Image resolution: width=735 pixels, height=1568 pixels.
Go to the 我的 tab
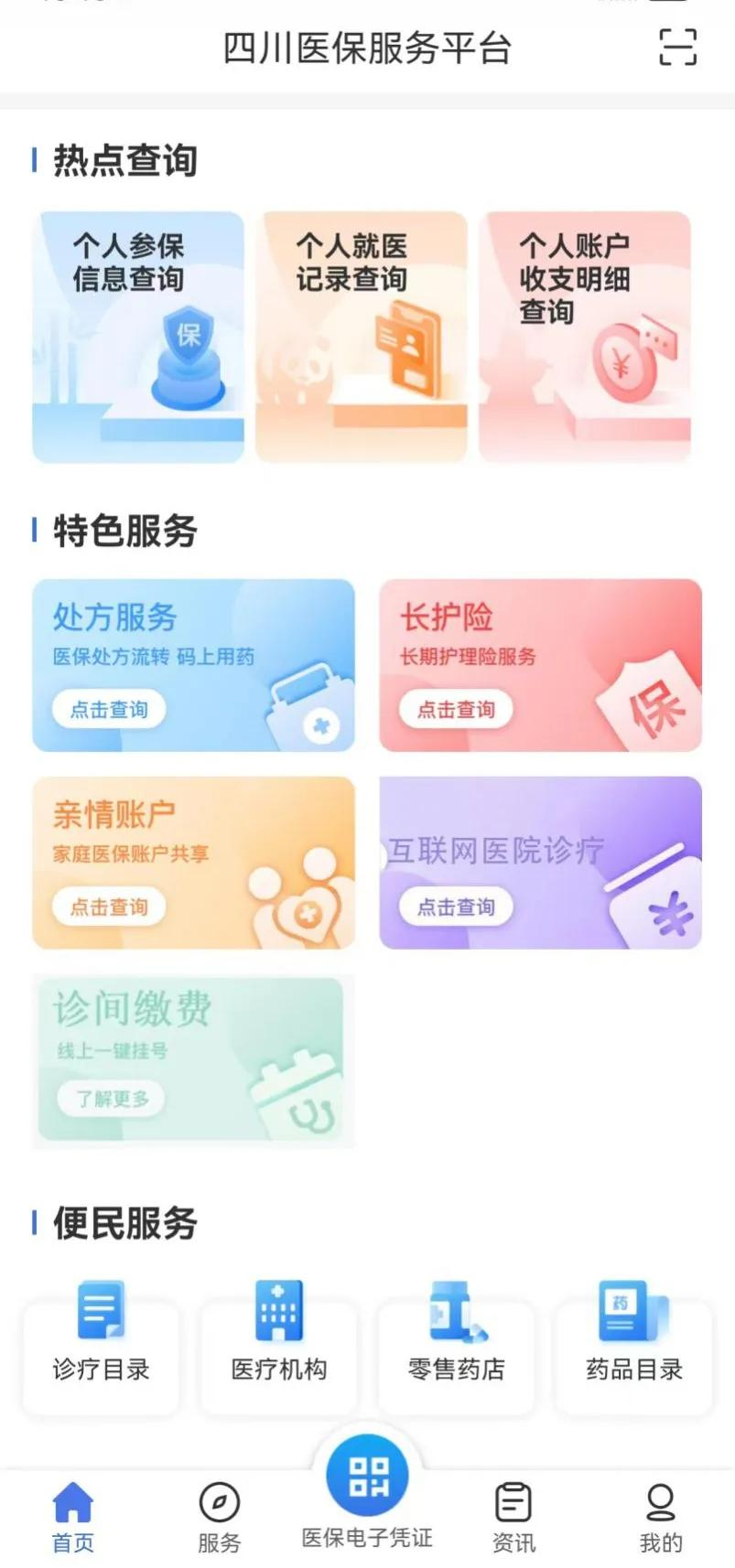pos(661,1518)
